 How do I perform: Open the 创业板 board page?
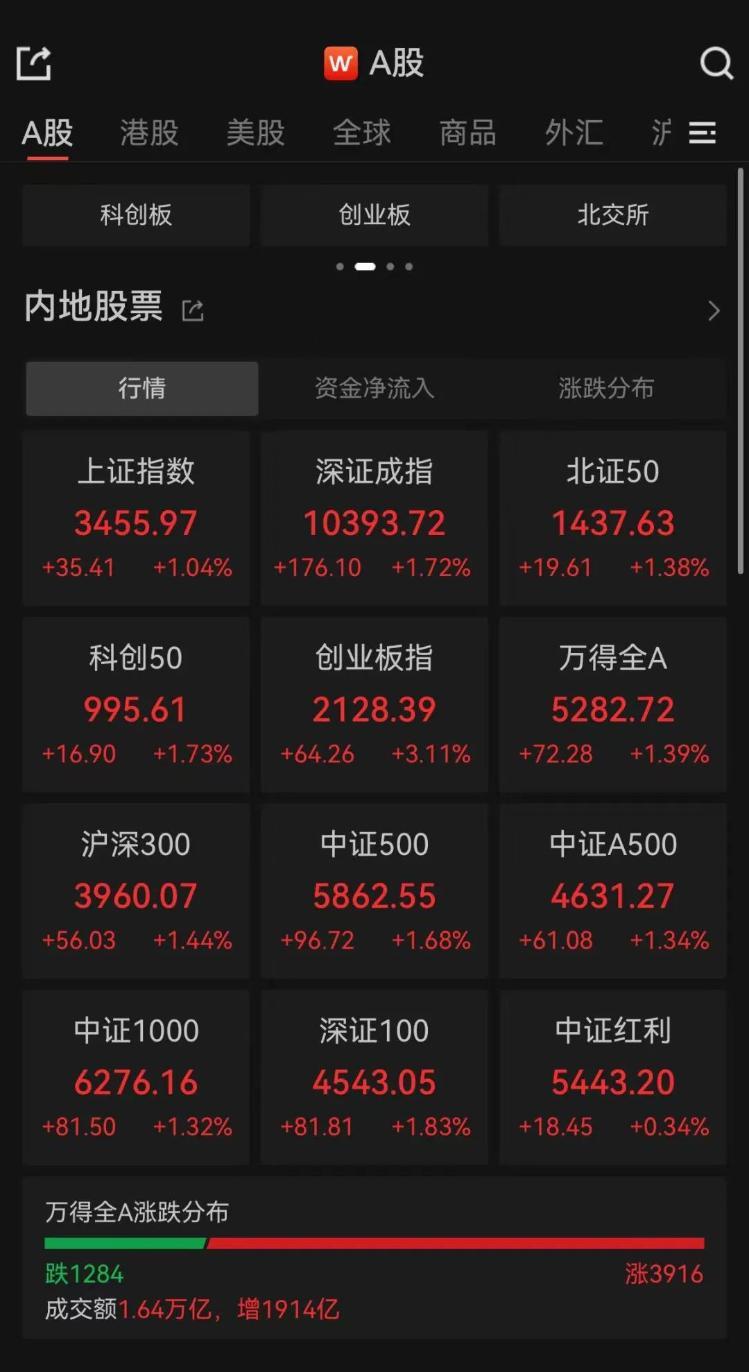[373, 215]
